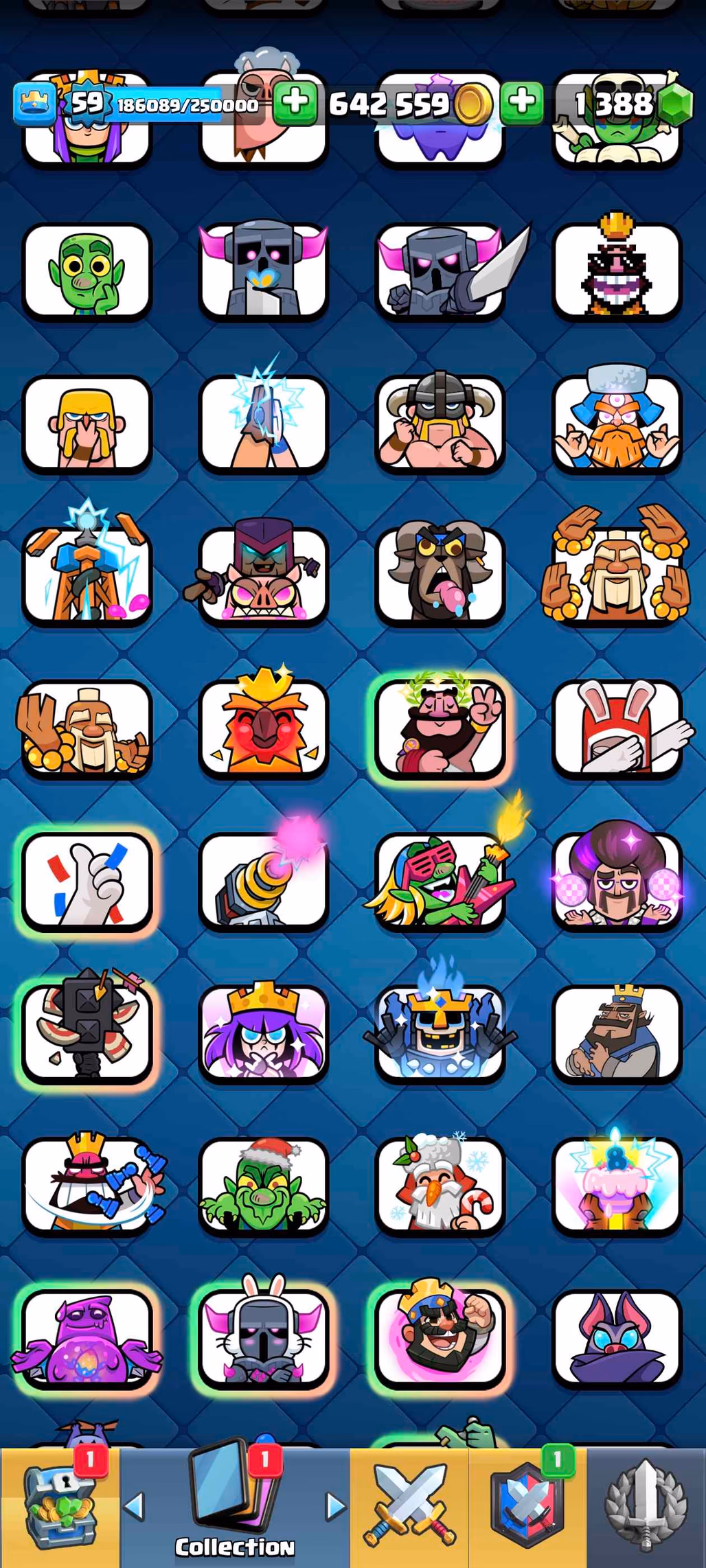Image resolution: width=706 pixels, height=1568 pixels.
Task: Pick the birthday cake emote
Action: coord(617,1186)
